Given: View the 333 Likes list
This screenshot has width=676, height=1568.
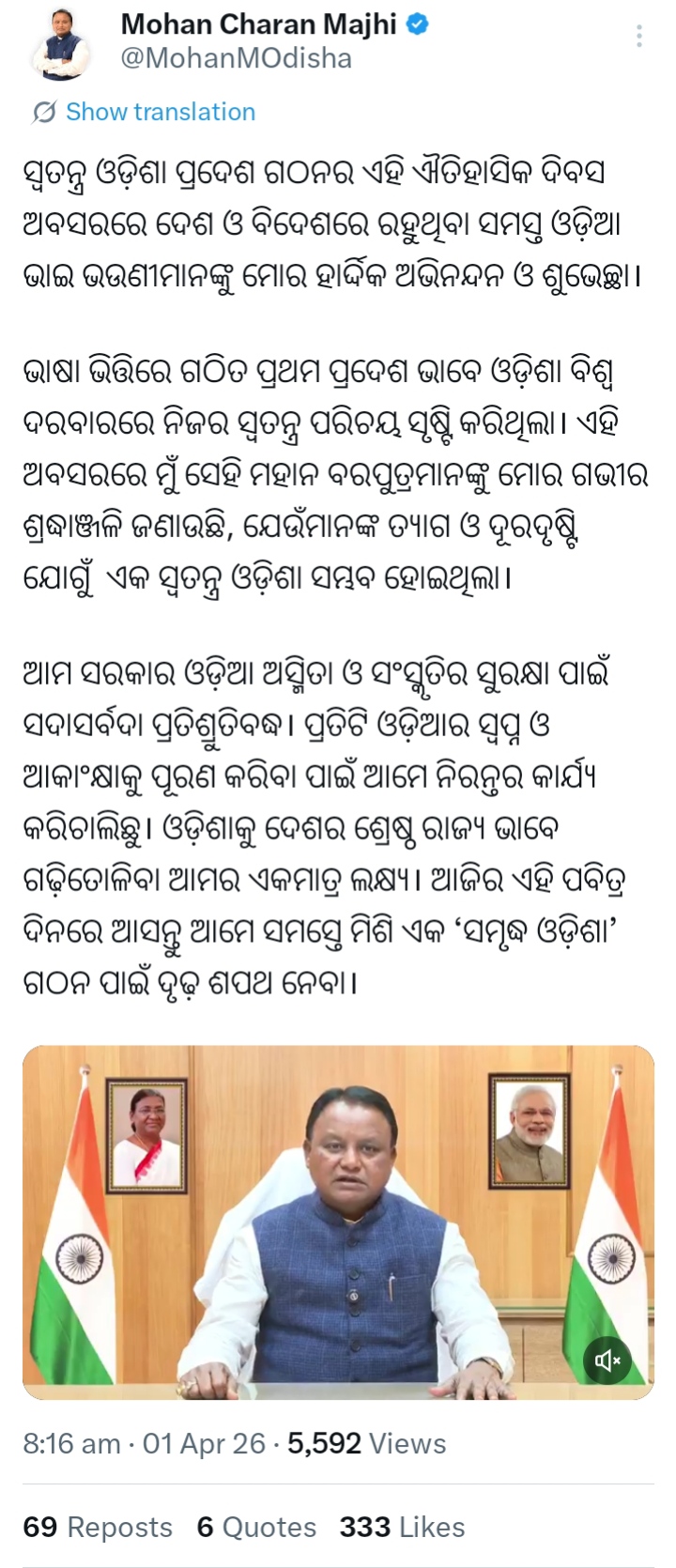Looking at the screenshot, I should coord(402,1527).
